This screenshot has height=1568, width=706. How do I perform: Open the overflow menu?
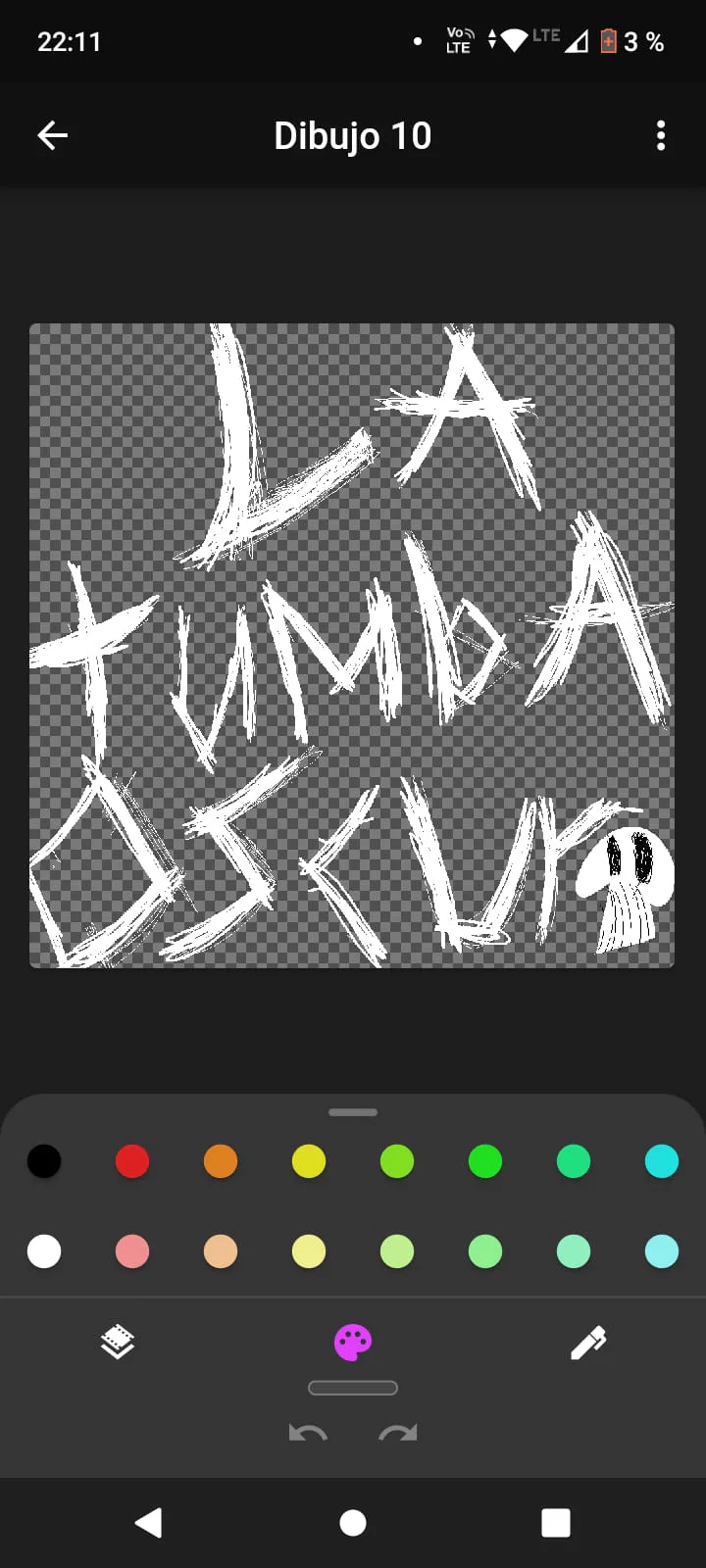pos(661,135)
